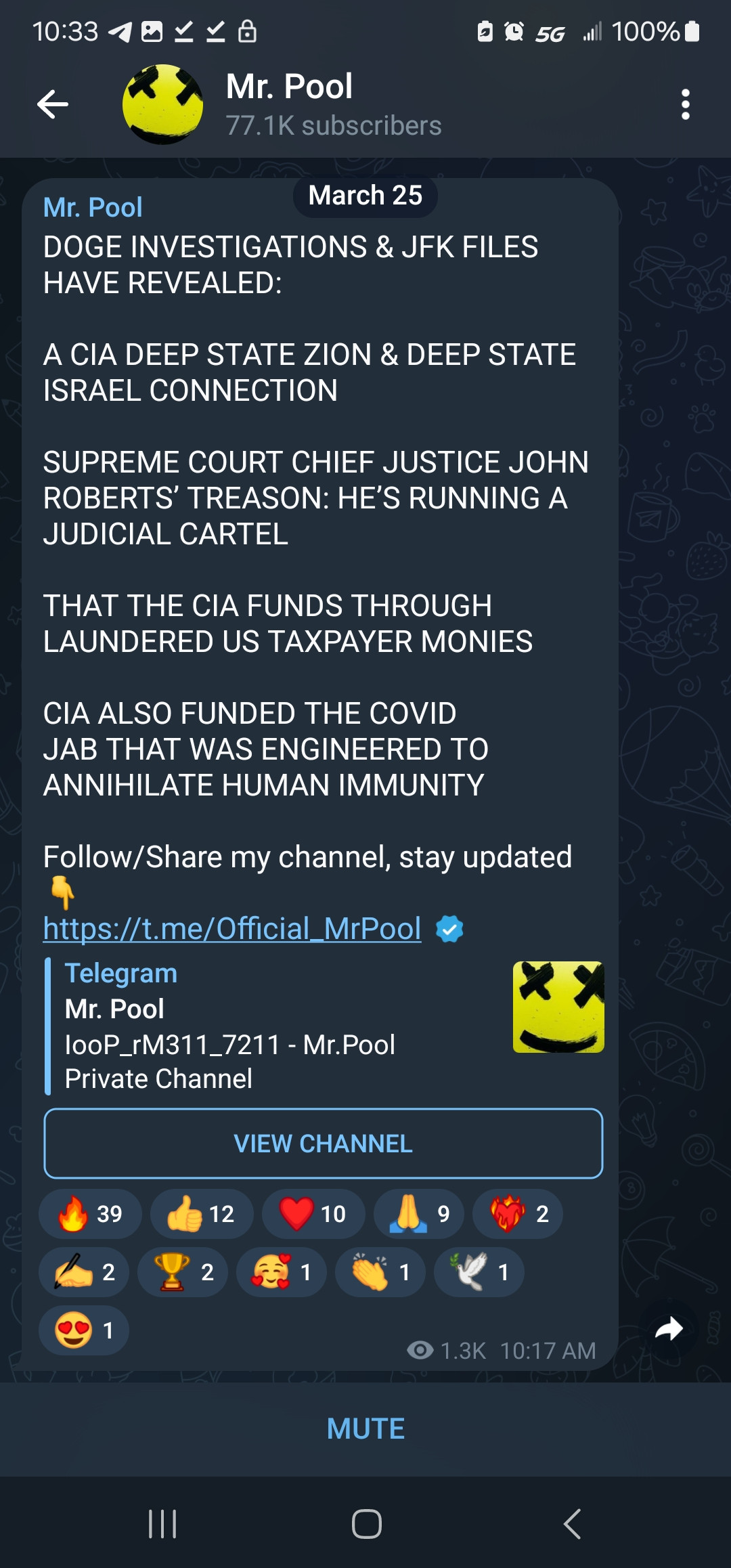React with the dove emoji
This screenshot has height=1568, width=731.
click(x=479, y=1272)
